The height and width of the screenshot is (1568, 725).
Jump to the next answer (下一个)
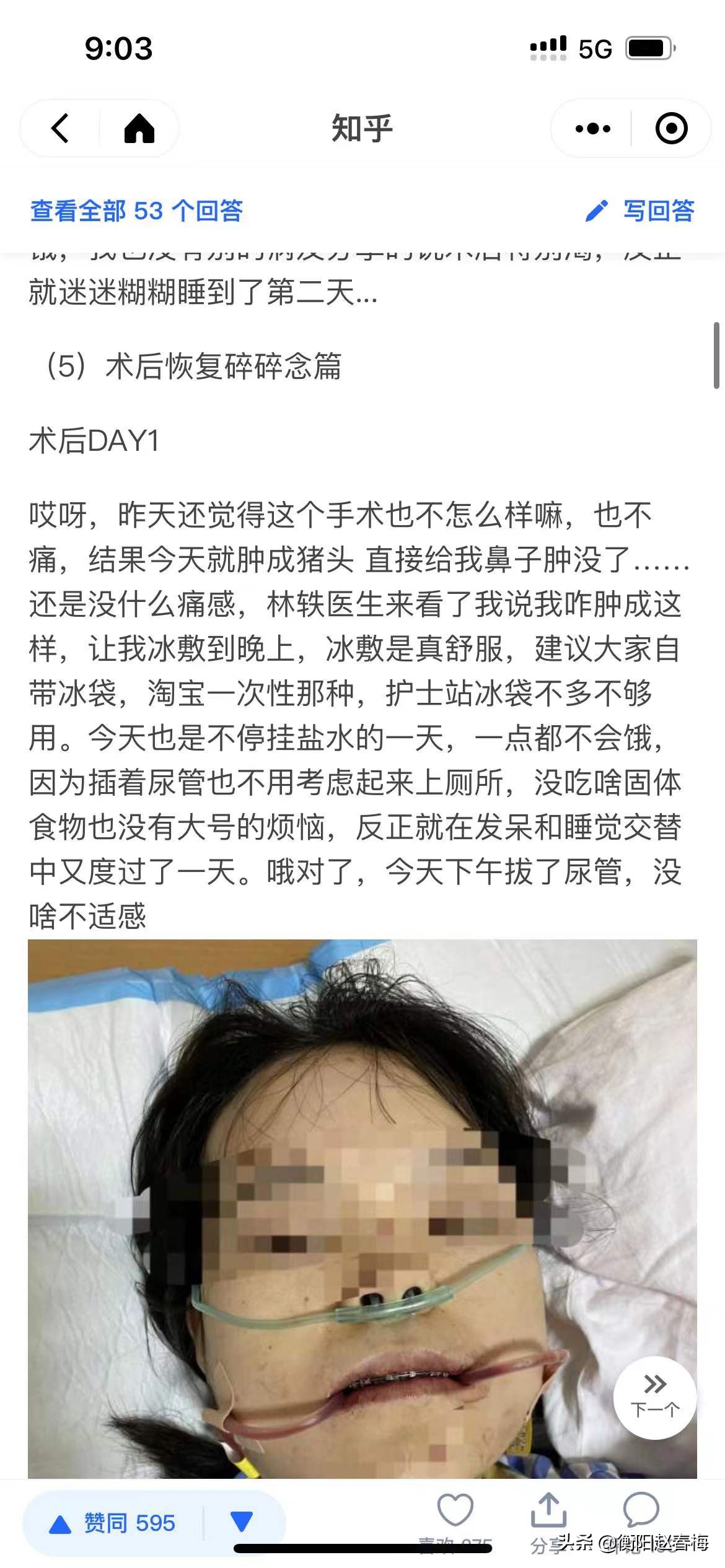pos(655,1398)
